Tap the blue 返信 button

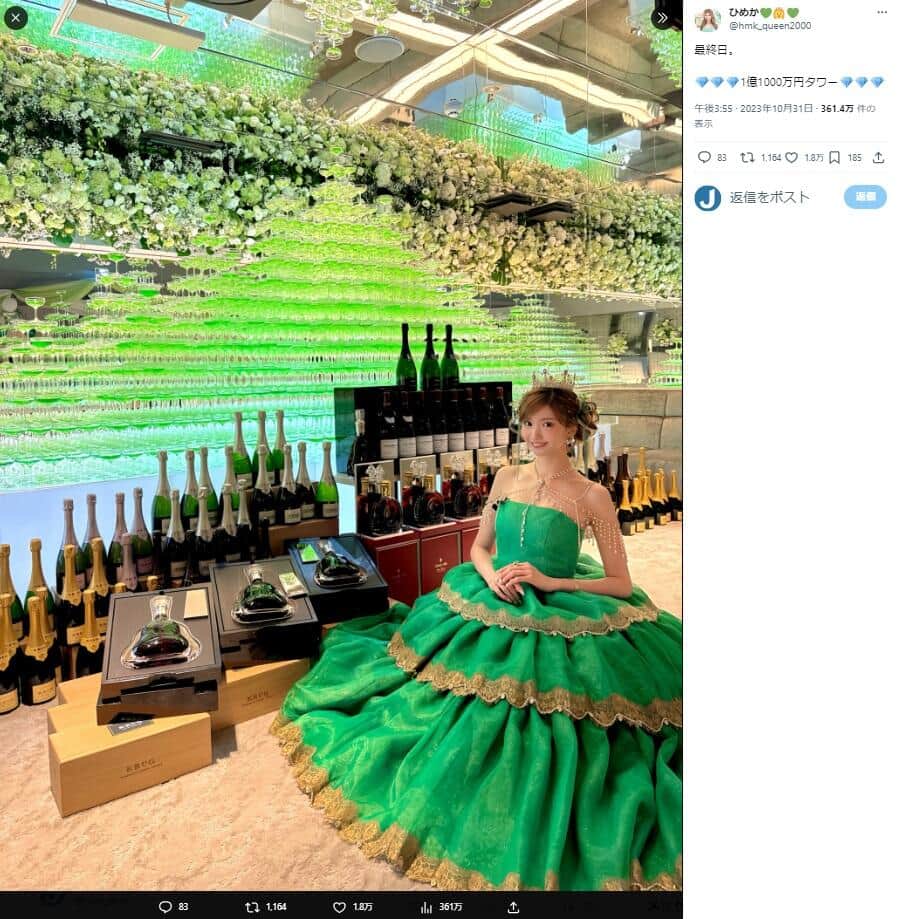(864, 197)
